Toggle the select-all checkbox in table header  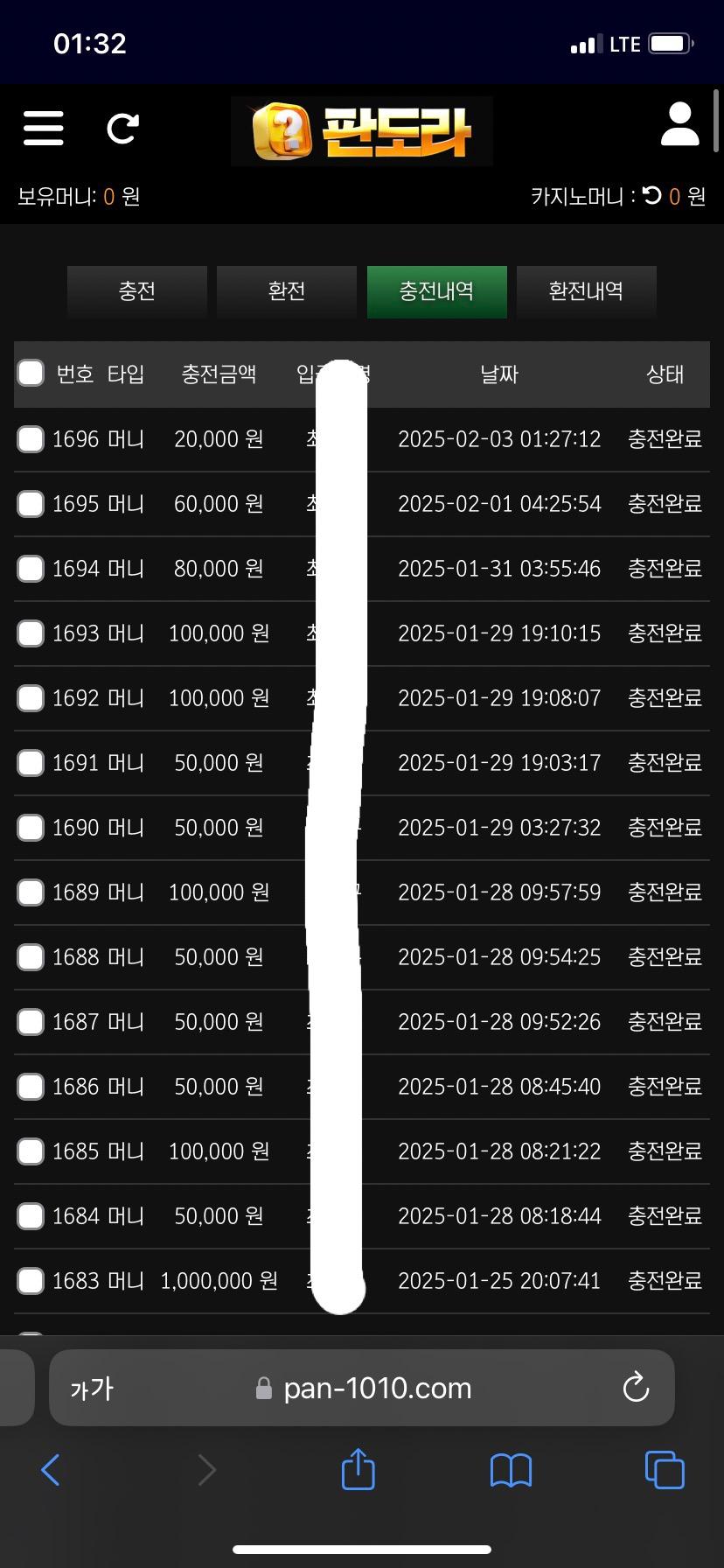31,372
